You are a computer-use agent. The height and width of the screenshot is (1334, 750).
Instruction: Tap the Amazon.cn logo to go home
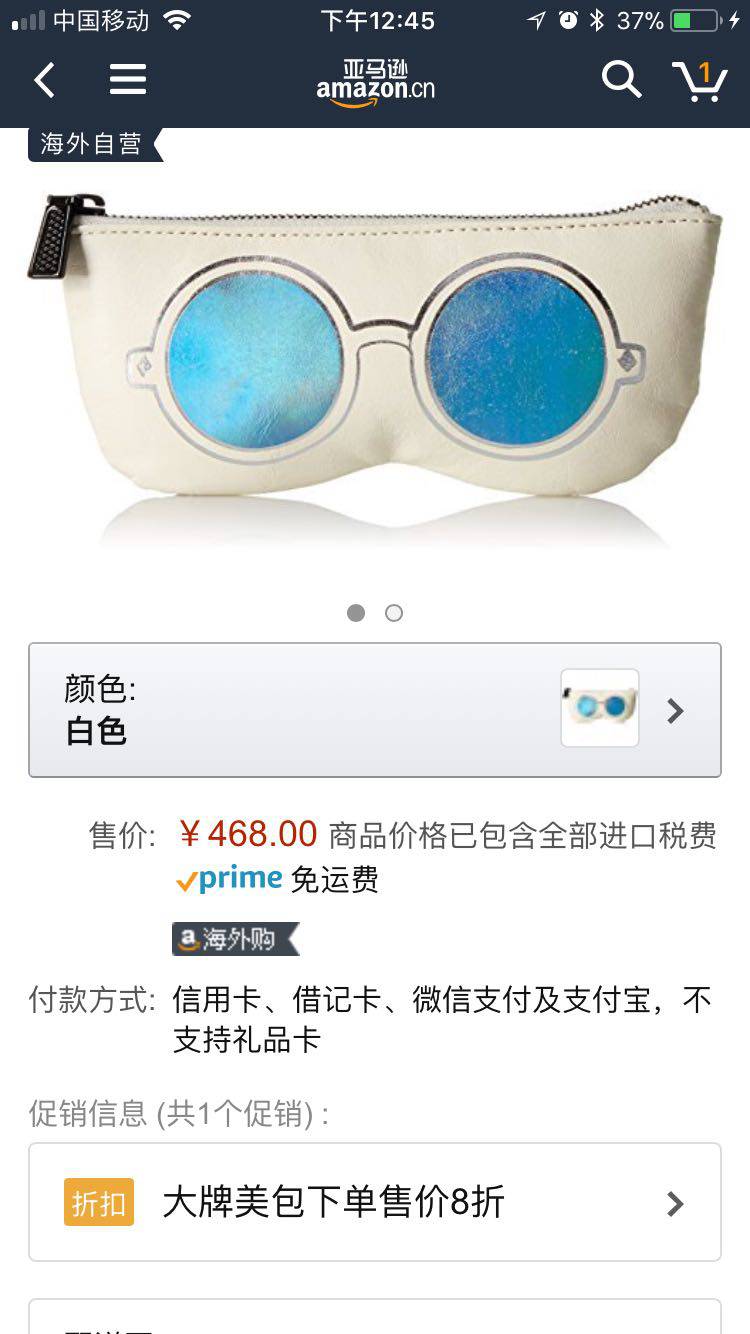(375, 82)
